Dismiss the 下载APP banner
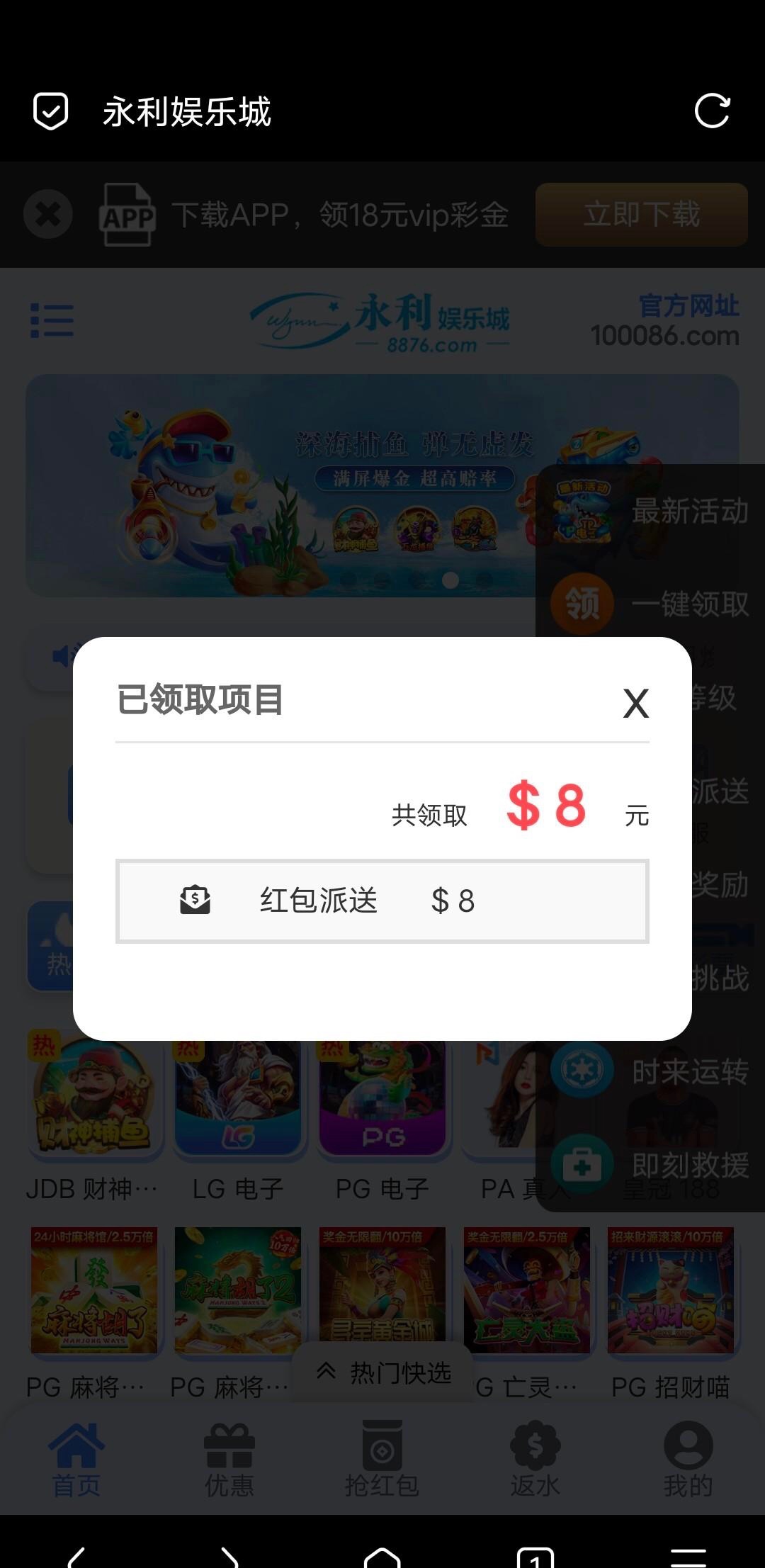 (48, 215)
